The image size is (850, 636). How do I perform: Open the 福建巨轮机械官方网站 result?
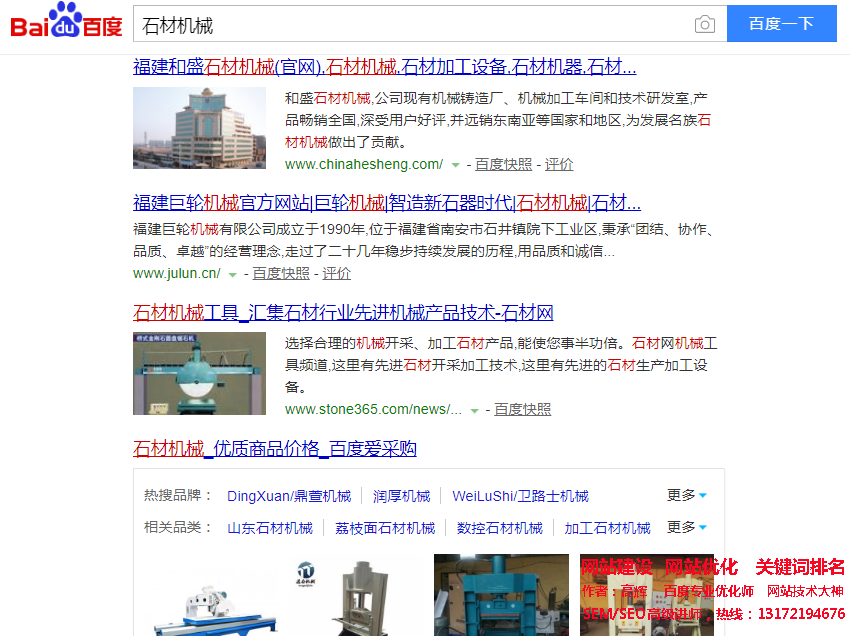coord(386,203)
